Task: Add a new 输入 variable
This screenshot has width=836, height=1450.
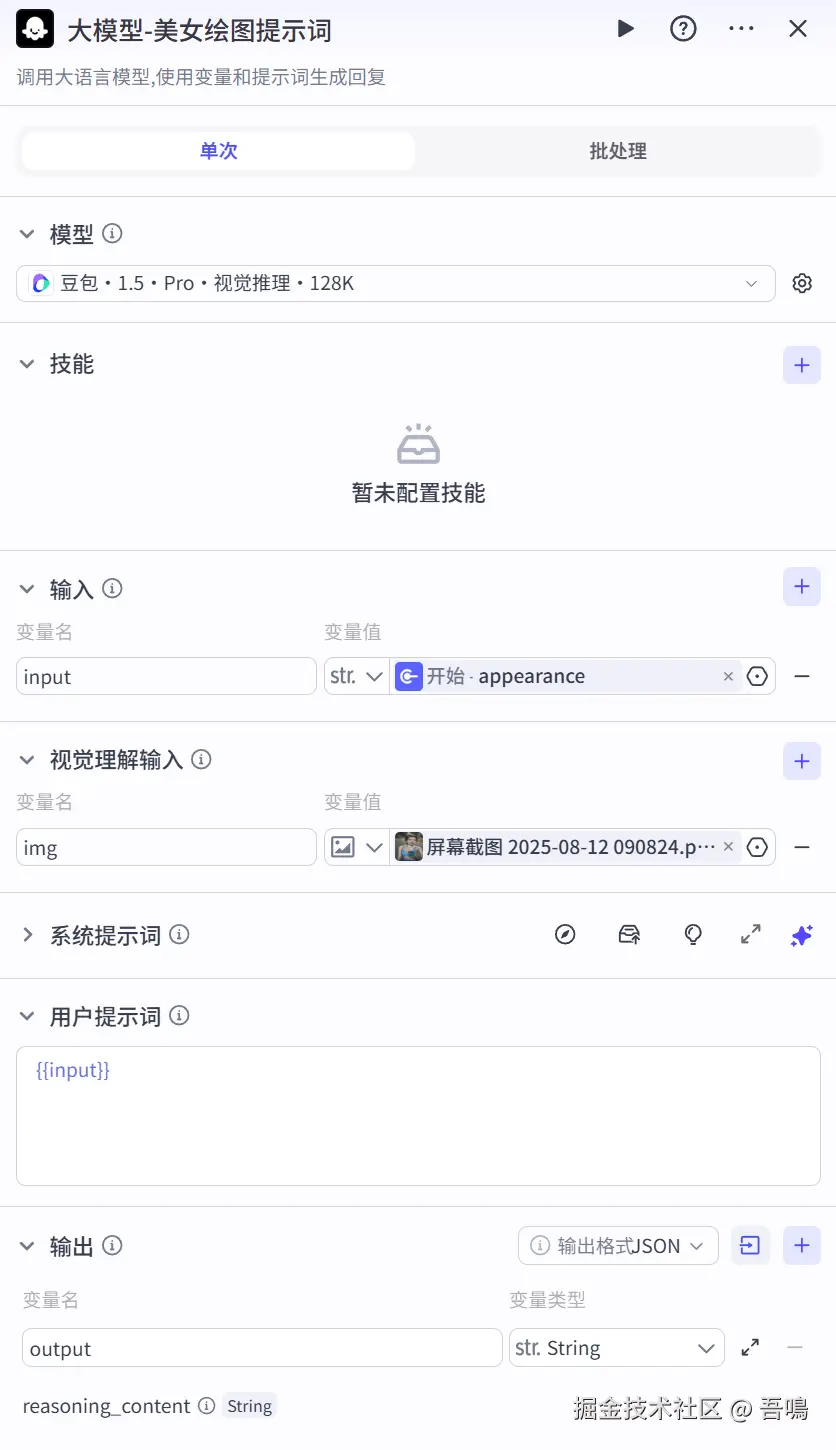Action: click(801, 587)
